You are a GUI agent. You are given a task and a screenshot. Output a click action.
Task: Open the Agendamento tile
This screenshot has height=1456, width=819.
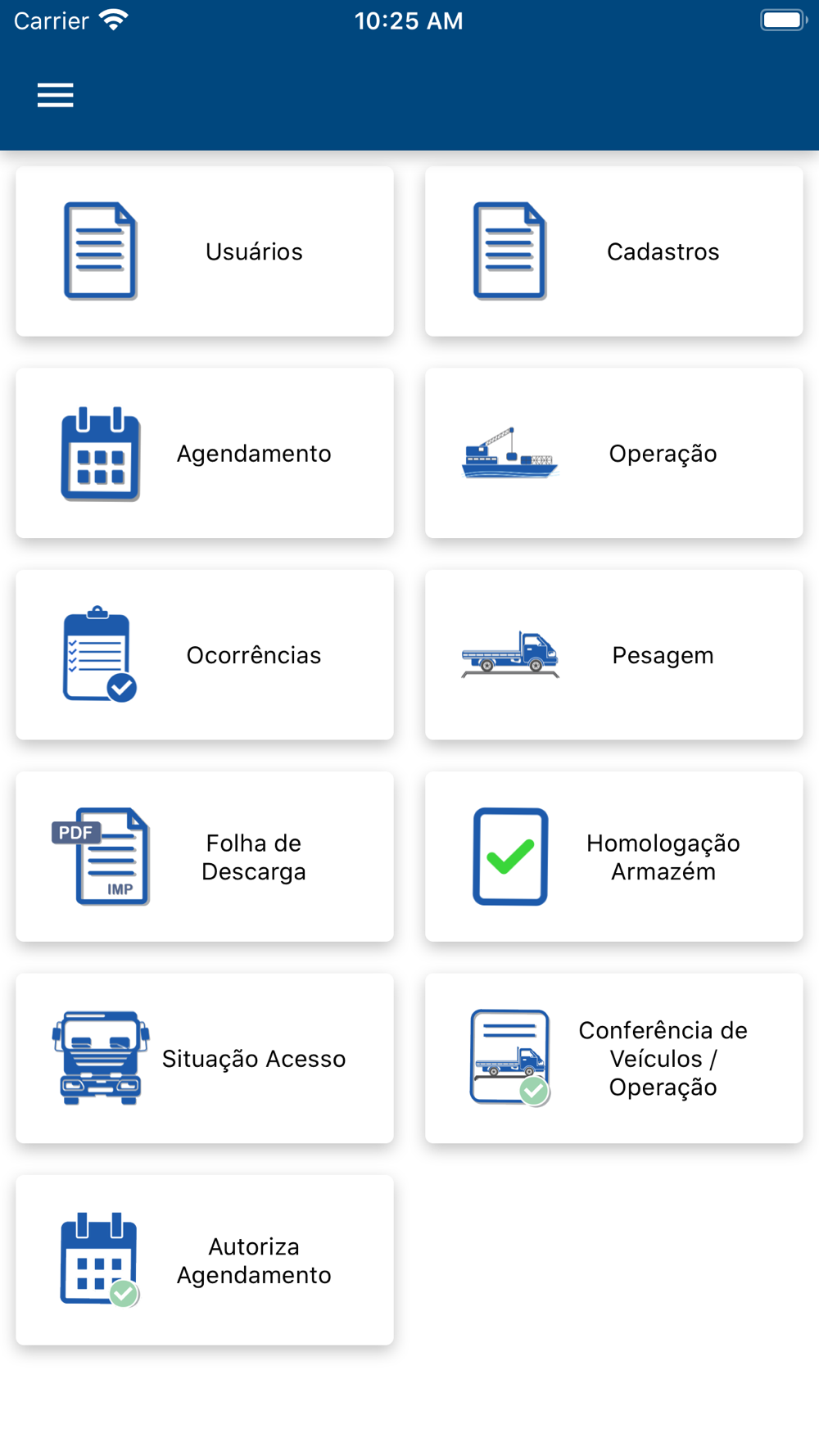pyautogui.click(x=205, y=453)
